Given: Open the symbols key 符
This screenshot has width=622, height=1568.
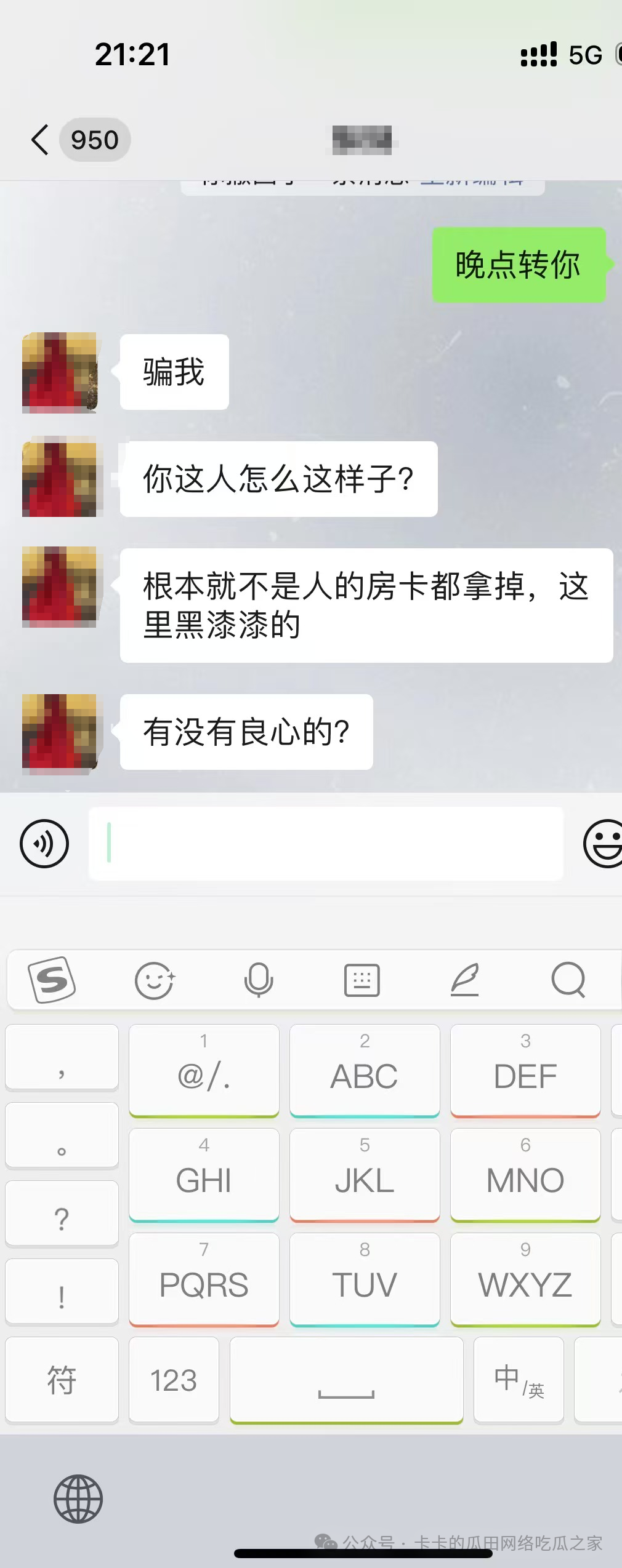Looking at the screenshot, I should point(62,1379).
